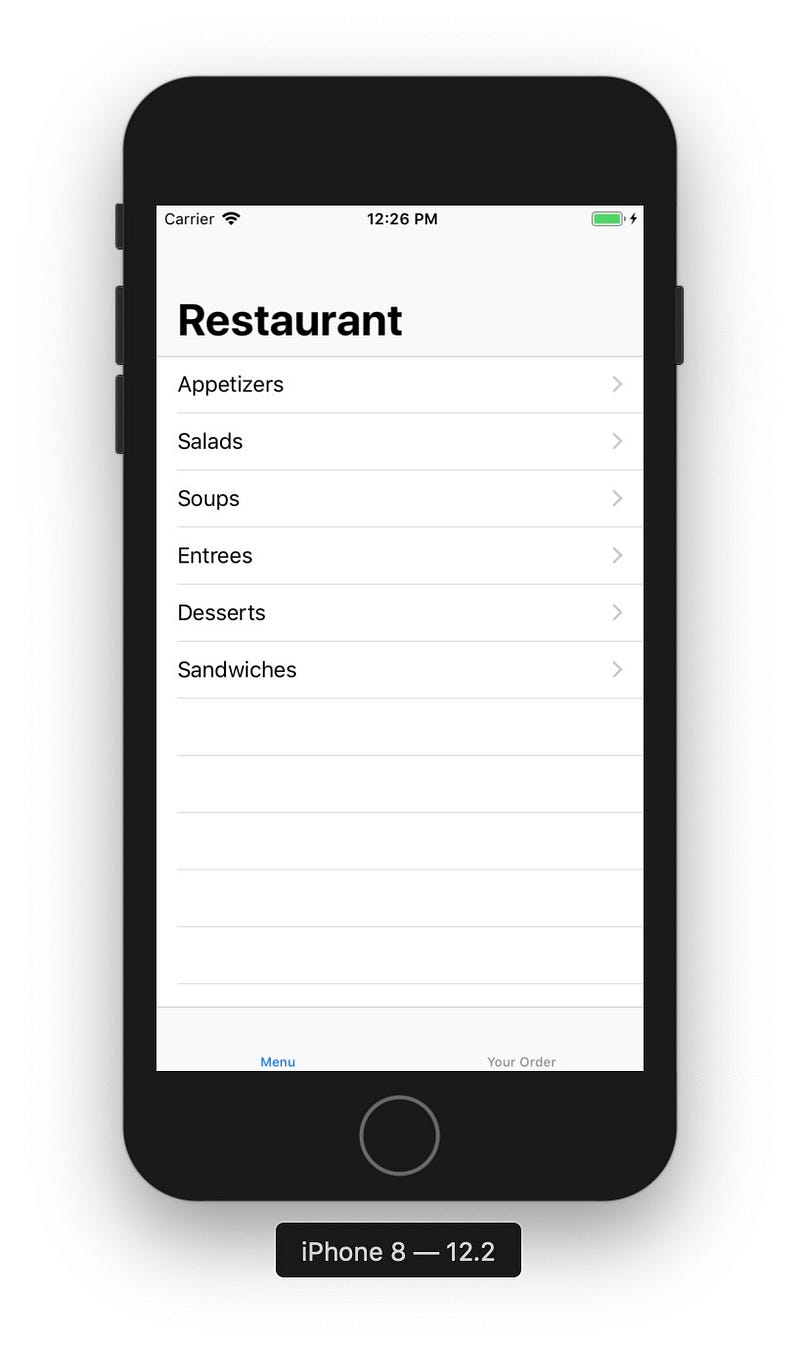Screen dimensions: 800x1348
Task: Open the Desserts category
Action: (400, 613)
